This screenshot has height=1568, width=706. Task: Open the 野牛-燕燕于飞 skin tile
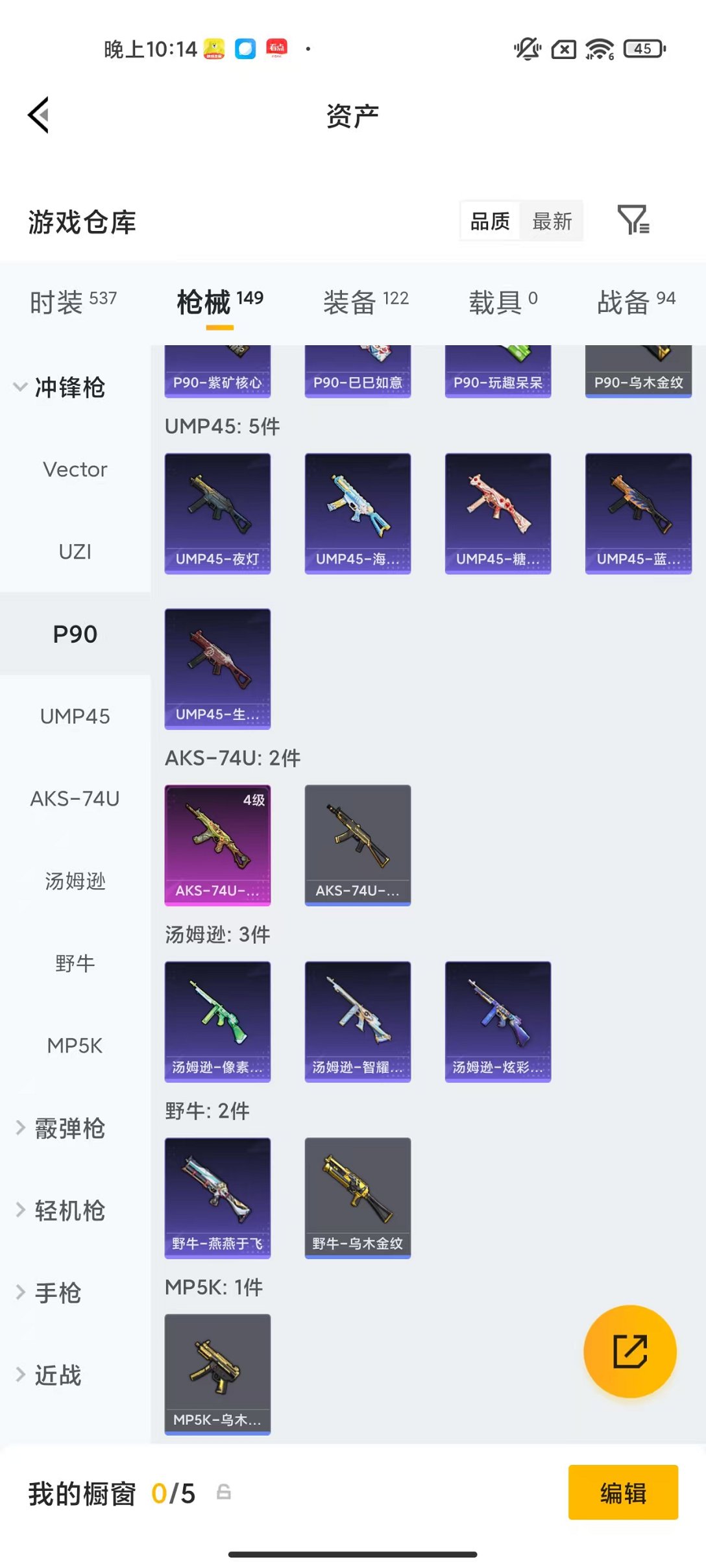[217, 1198]
